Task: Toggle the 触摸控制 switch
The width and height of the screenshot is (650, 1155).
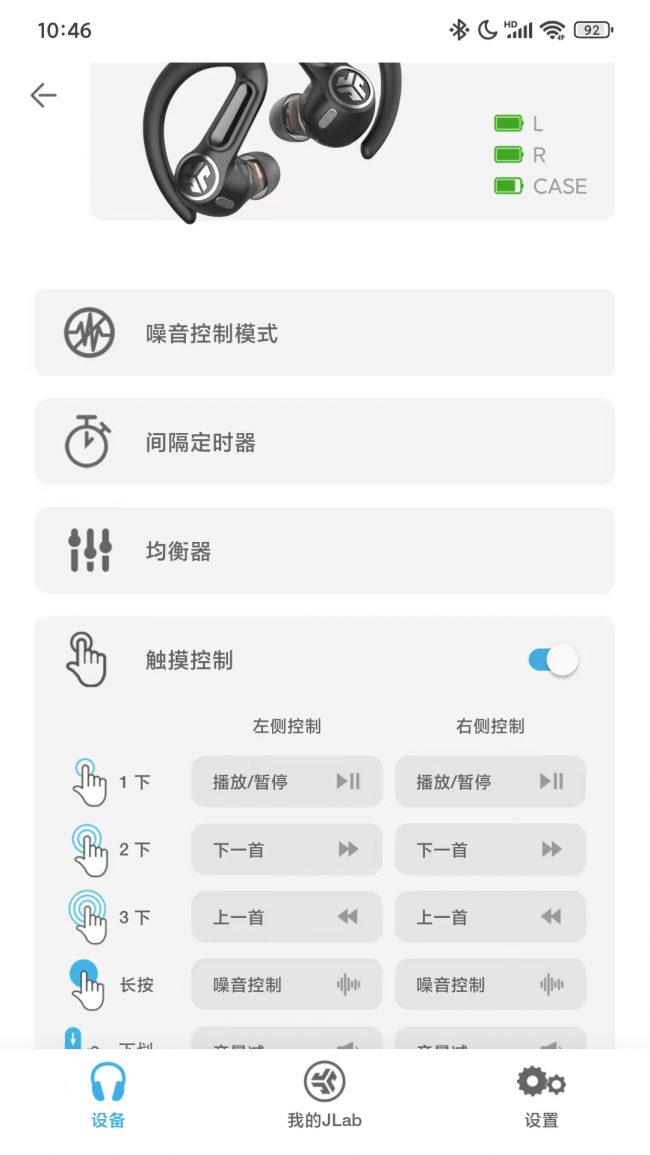Action: pos(553,660)
